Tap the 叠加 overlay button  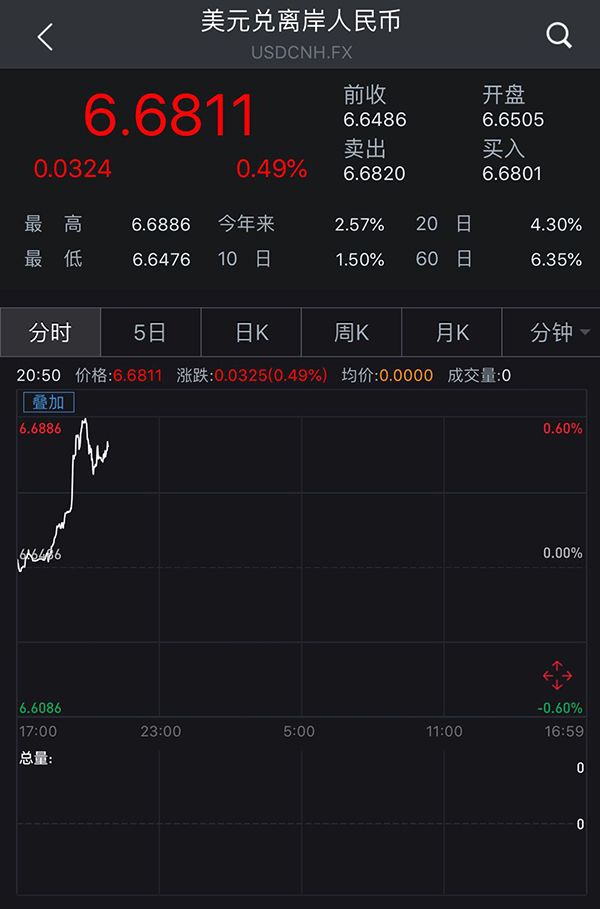(48, 402)
